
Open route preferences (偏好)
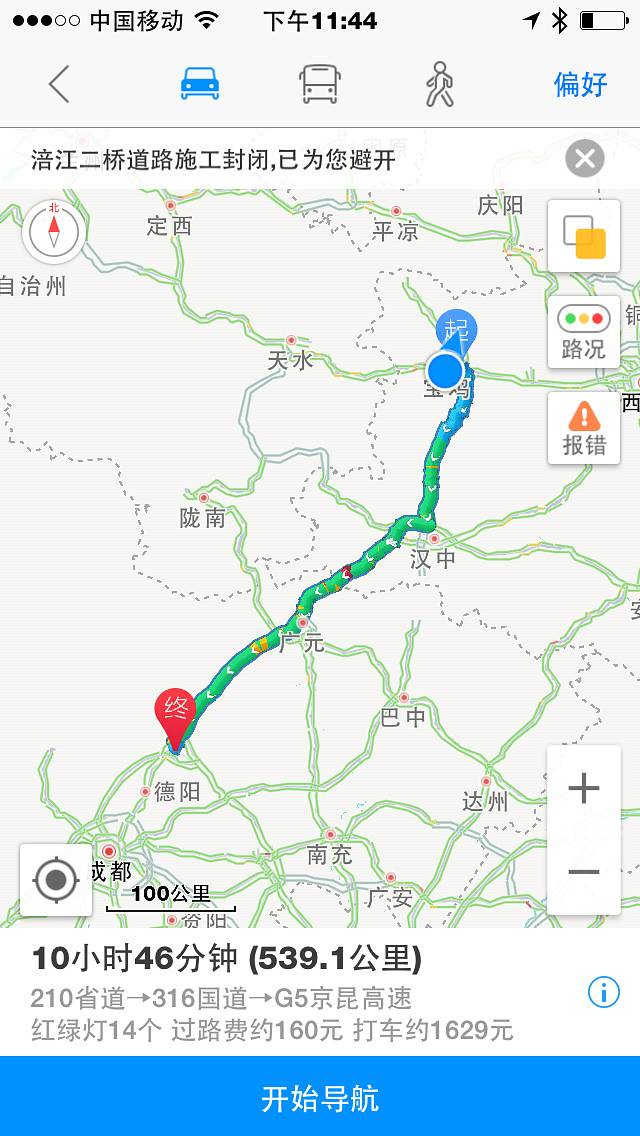point(581,84)
